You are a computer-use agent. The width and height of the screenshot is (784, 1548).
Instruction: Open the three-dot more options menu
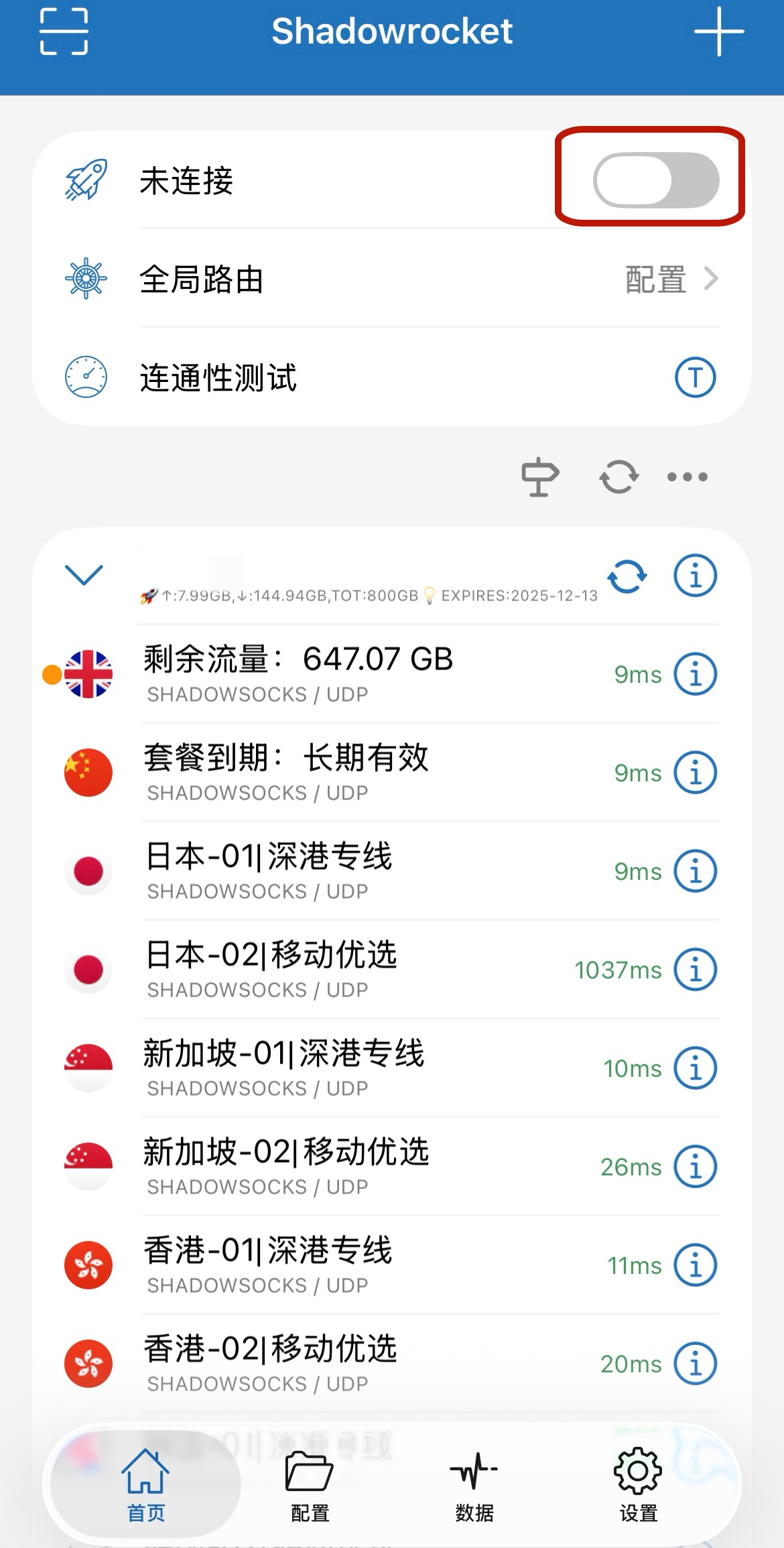tap(687, 477)
